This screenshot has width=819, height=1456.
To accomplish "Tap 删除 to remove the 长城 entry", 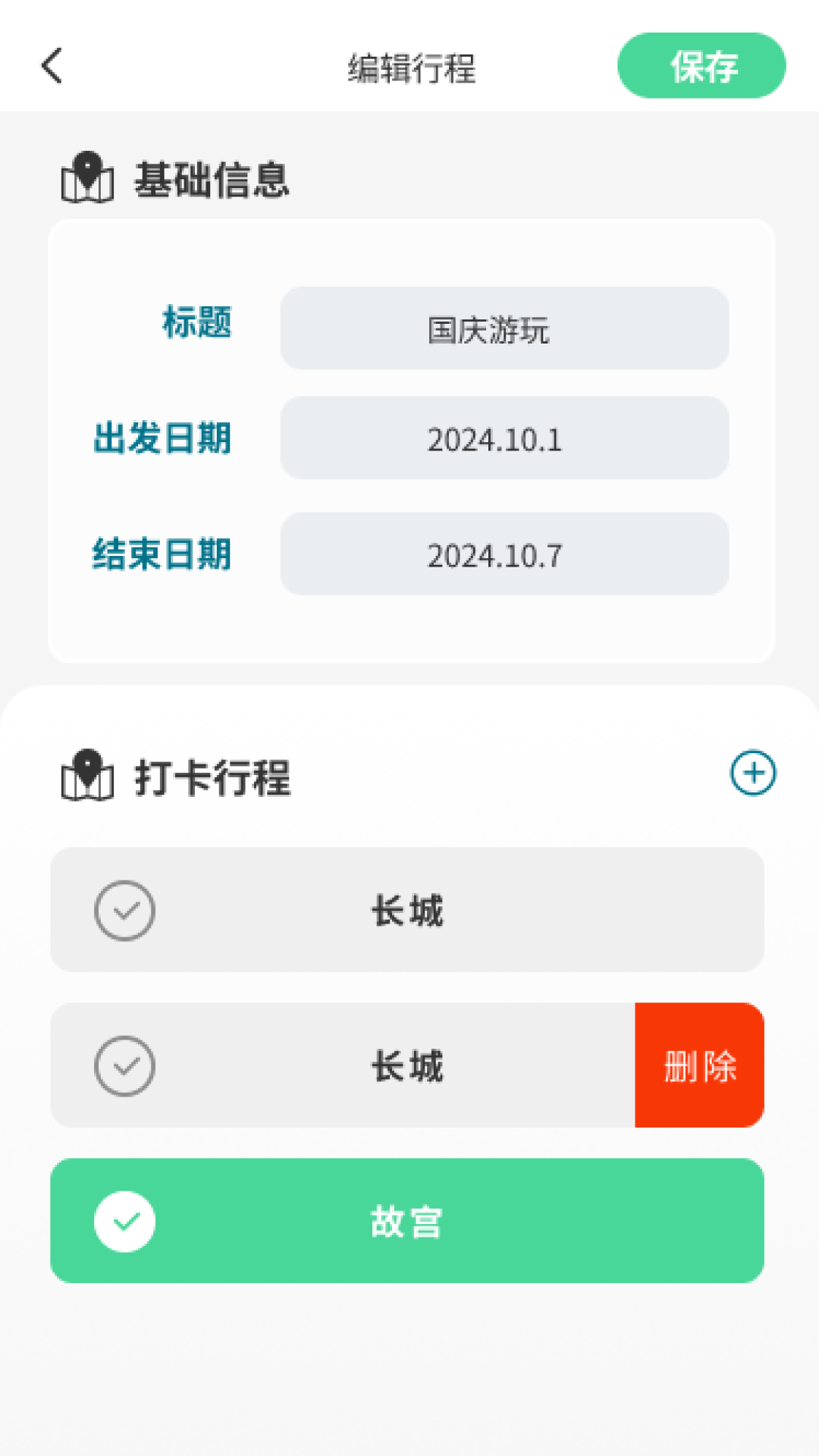I will (x=698, y=1065).
